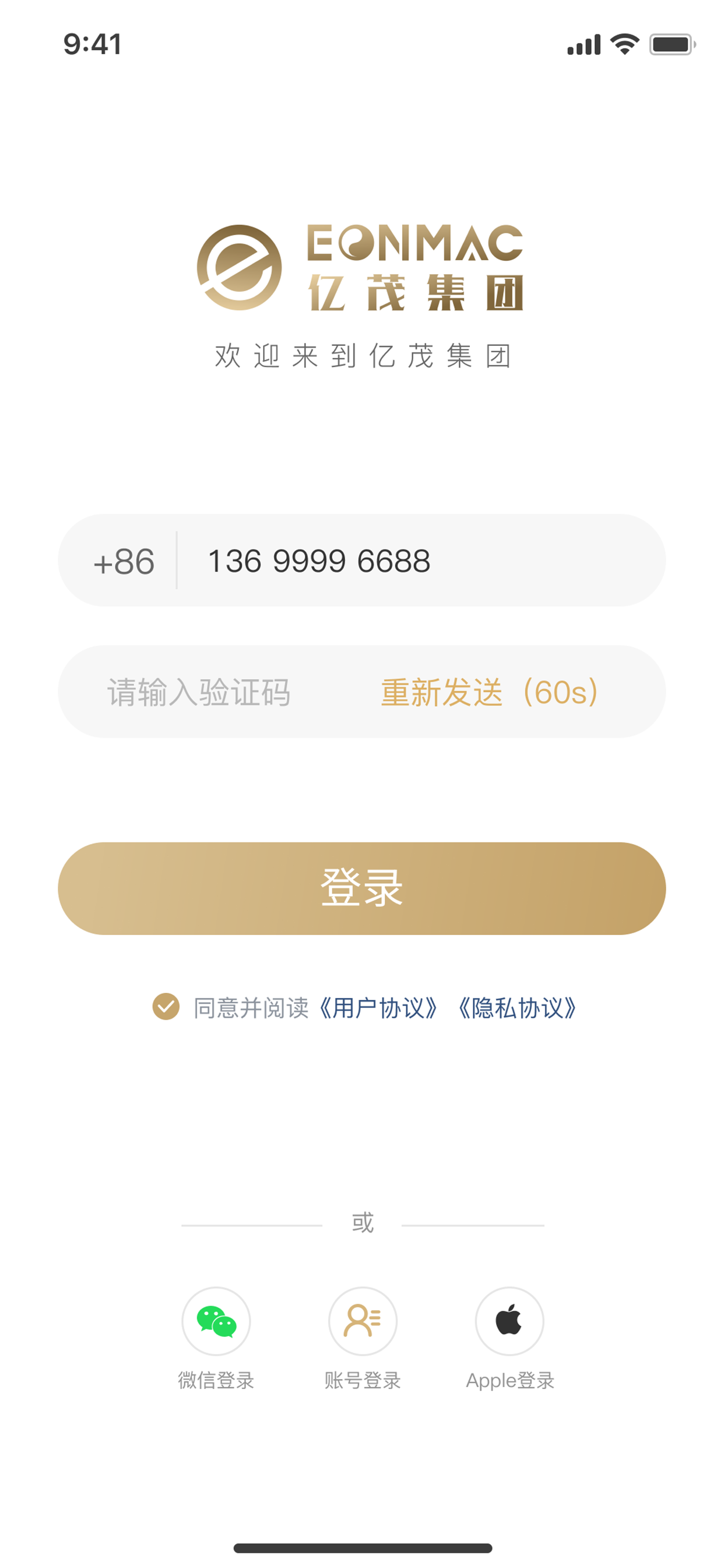Uncheck the 同意并阅读 agreement checkbox
The image size is (724, 1568).
(x=166, y=1006)
